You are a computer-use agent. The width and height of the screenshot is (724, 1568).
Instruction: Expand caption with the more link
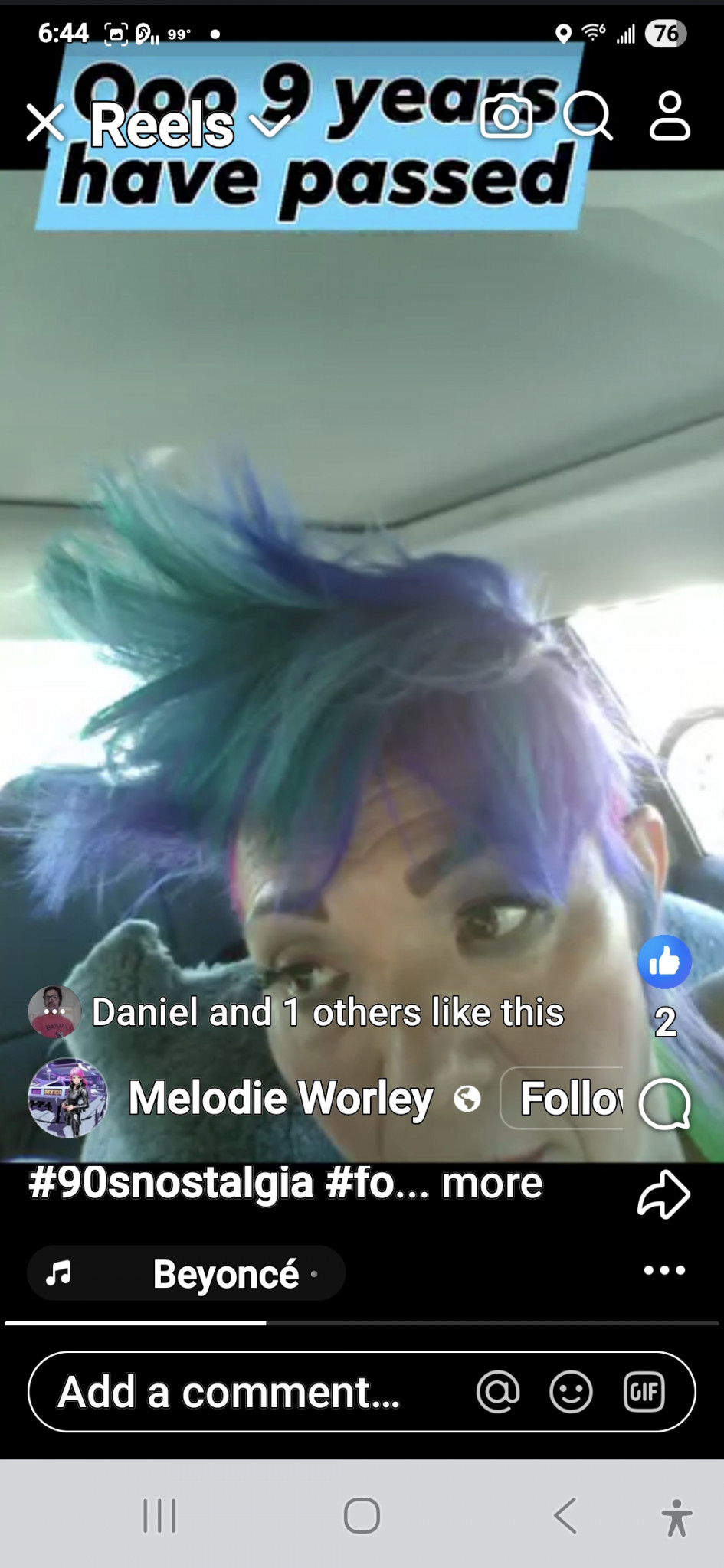(492, 1184)
